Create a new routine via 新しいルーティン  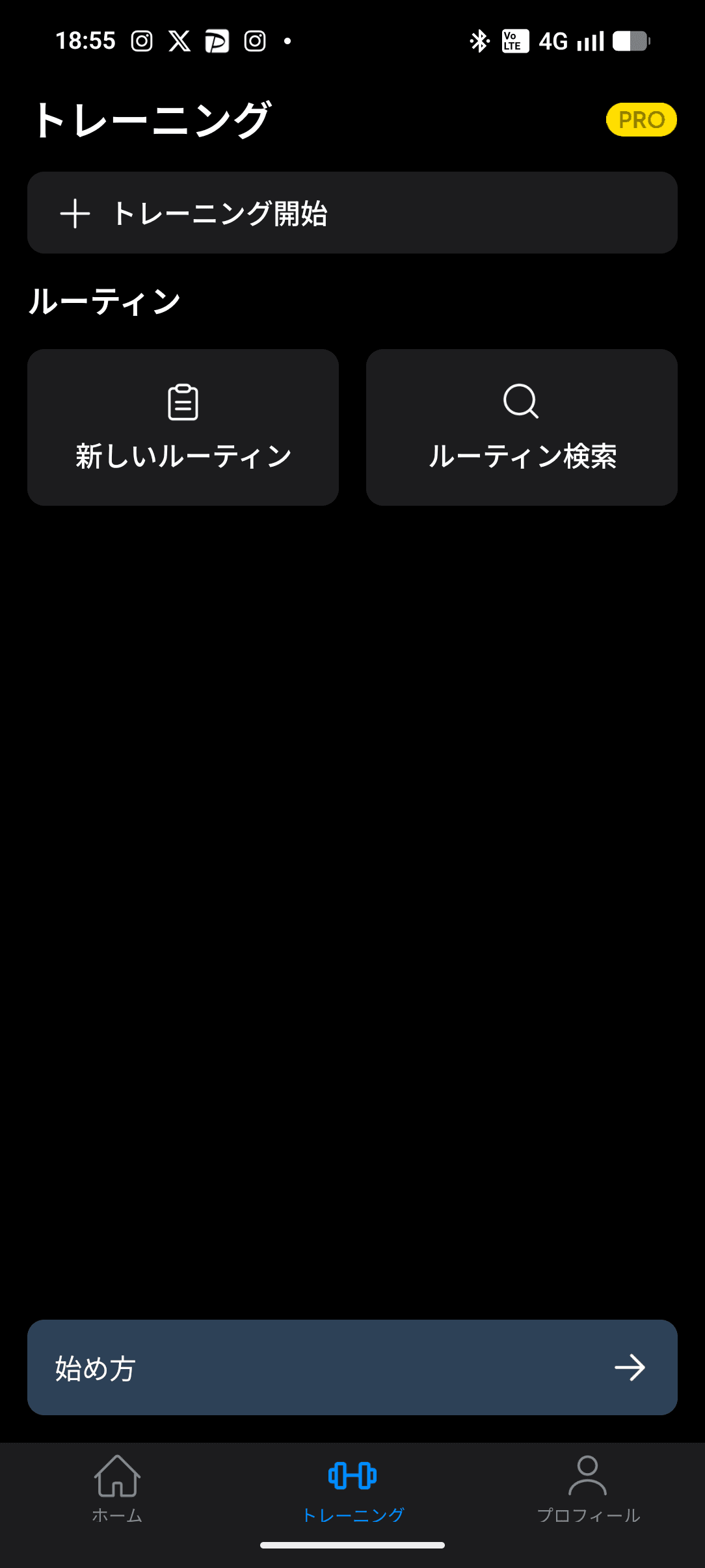pyautogui.click(x=183, y=427)
